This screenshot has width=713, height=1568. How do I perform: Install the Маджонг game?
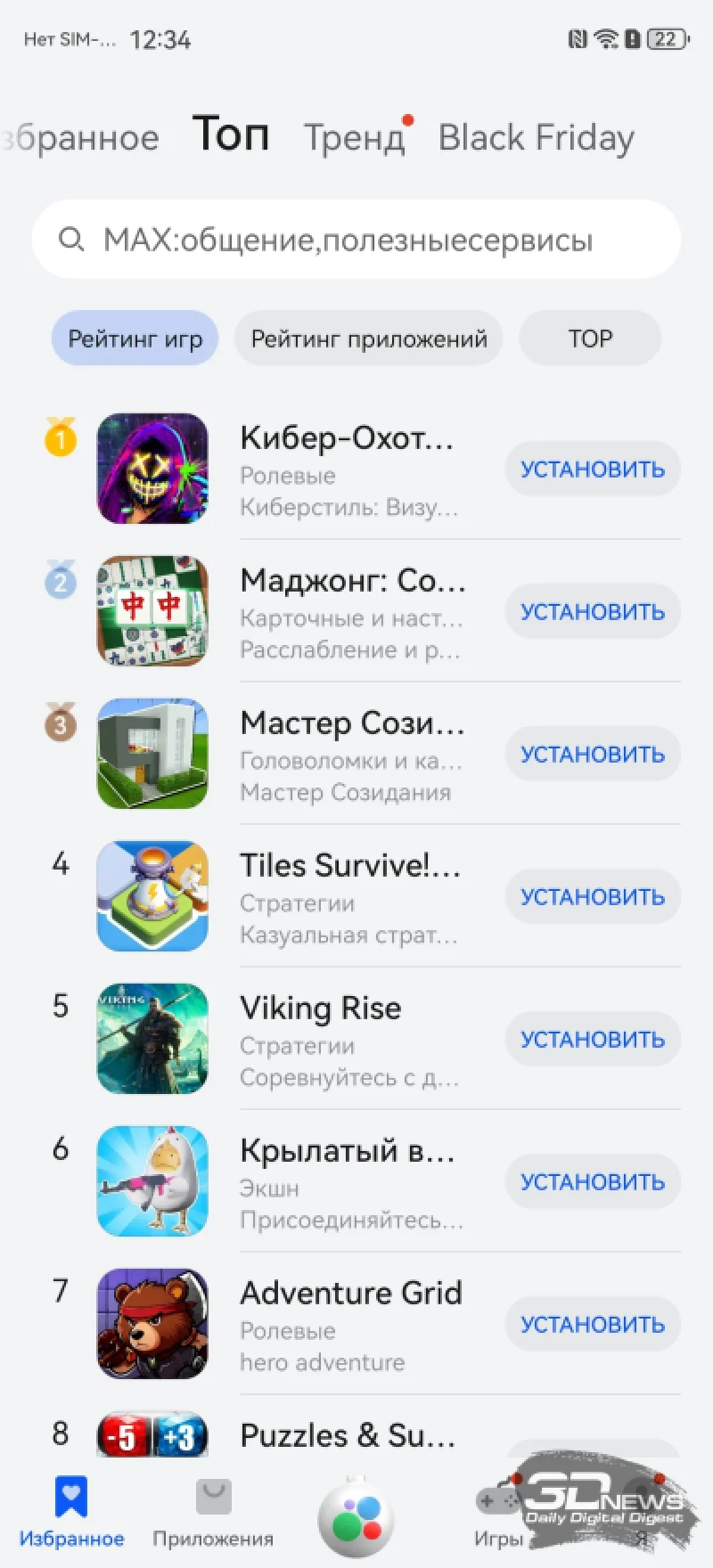(593, 612)
